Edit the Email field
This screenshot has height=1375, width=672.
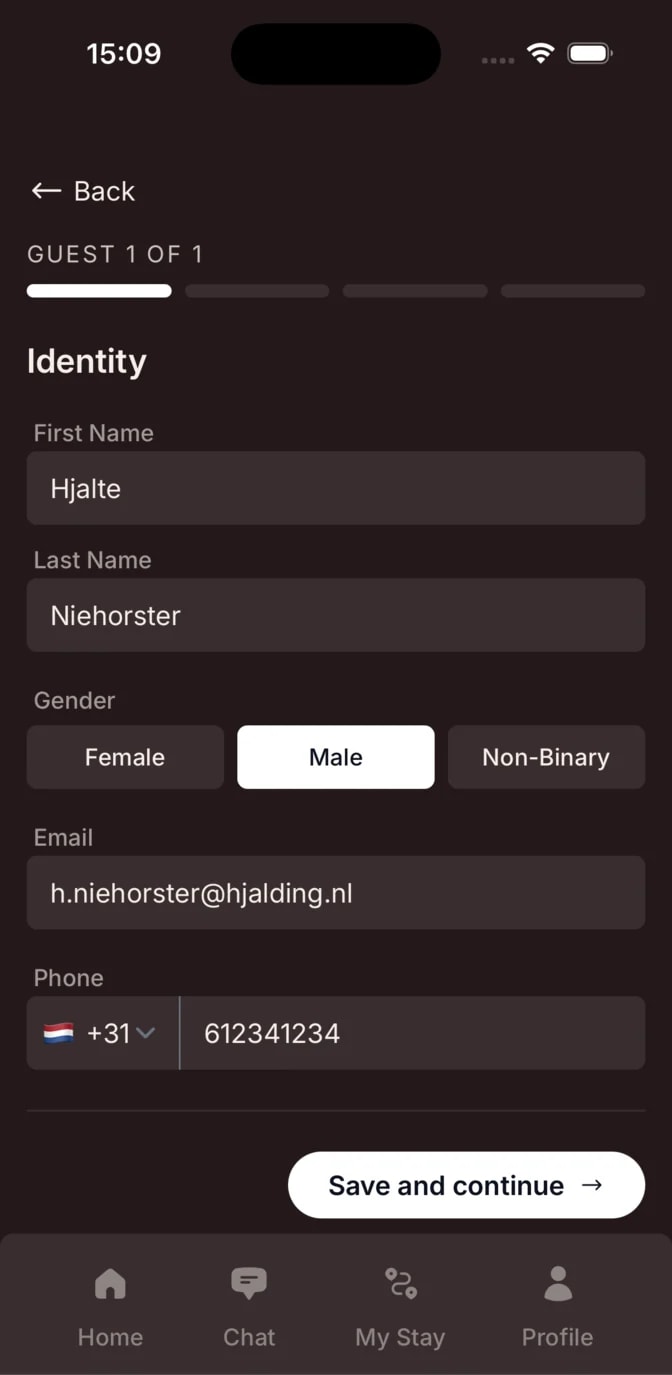click(336, 892)
